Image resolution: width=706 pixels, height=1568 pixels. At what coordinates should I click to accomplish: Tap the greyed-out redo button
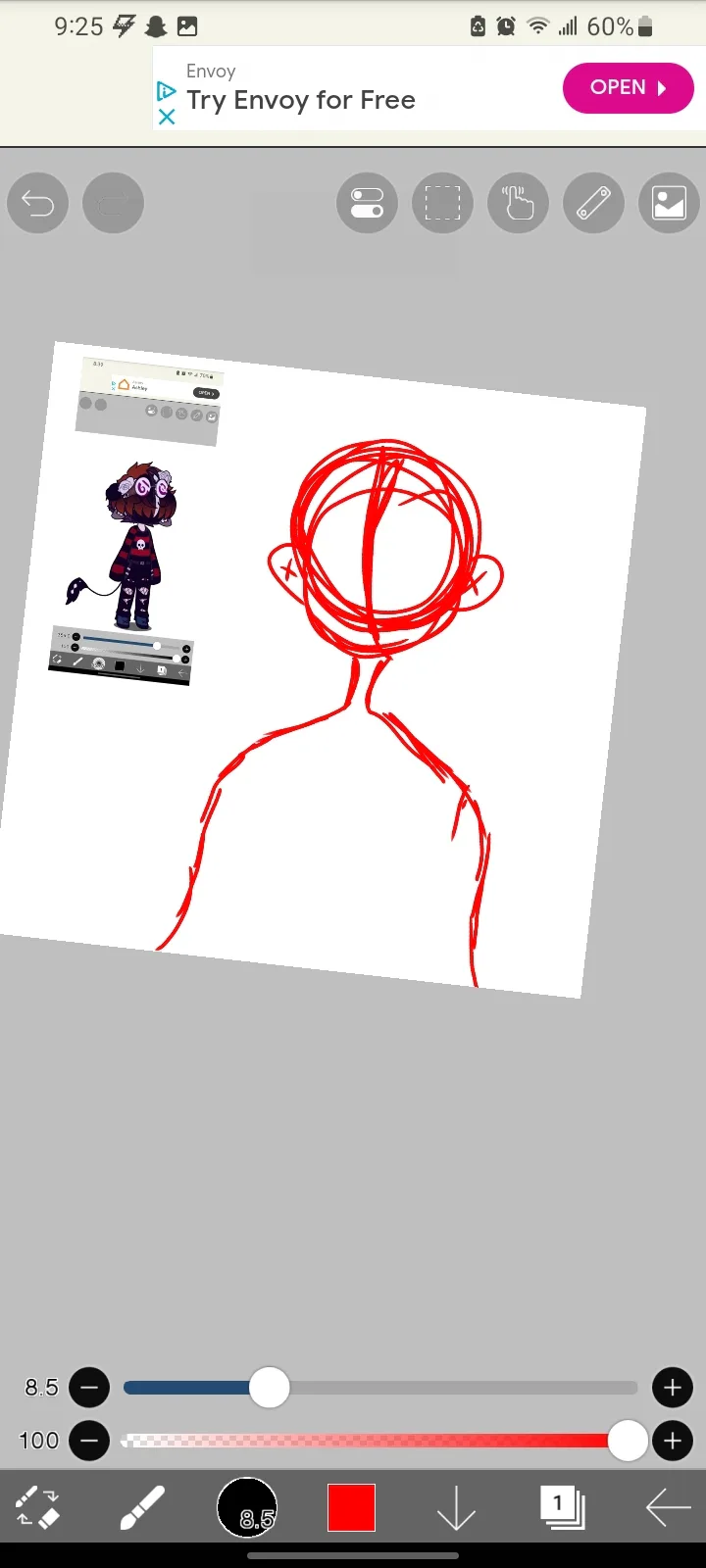(x=114, y=203)
